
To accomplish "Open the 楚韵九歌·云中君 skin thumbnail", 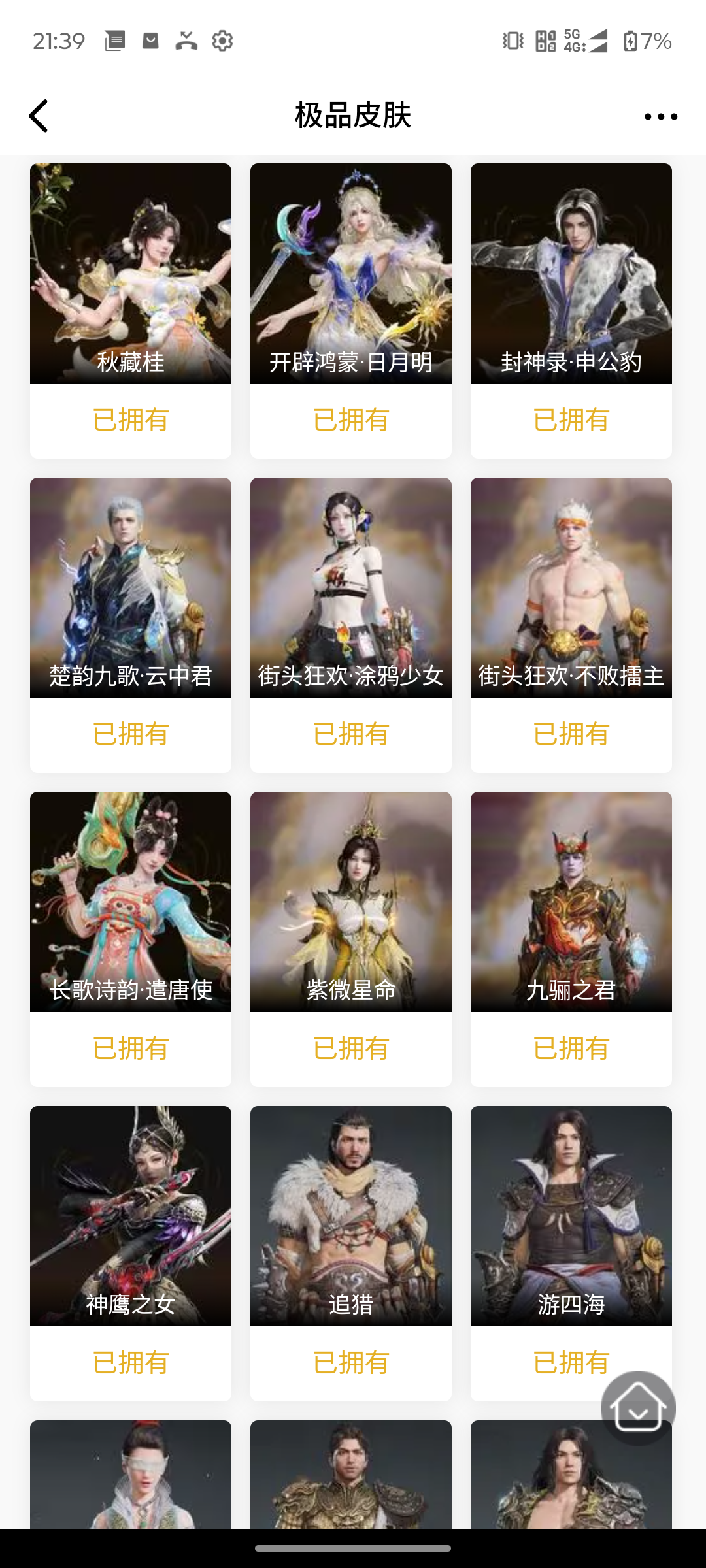I will coord(129,587).
